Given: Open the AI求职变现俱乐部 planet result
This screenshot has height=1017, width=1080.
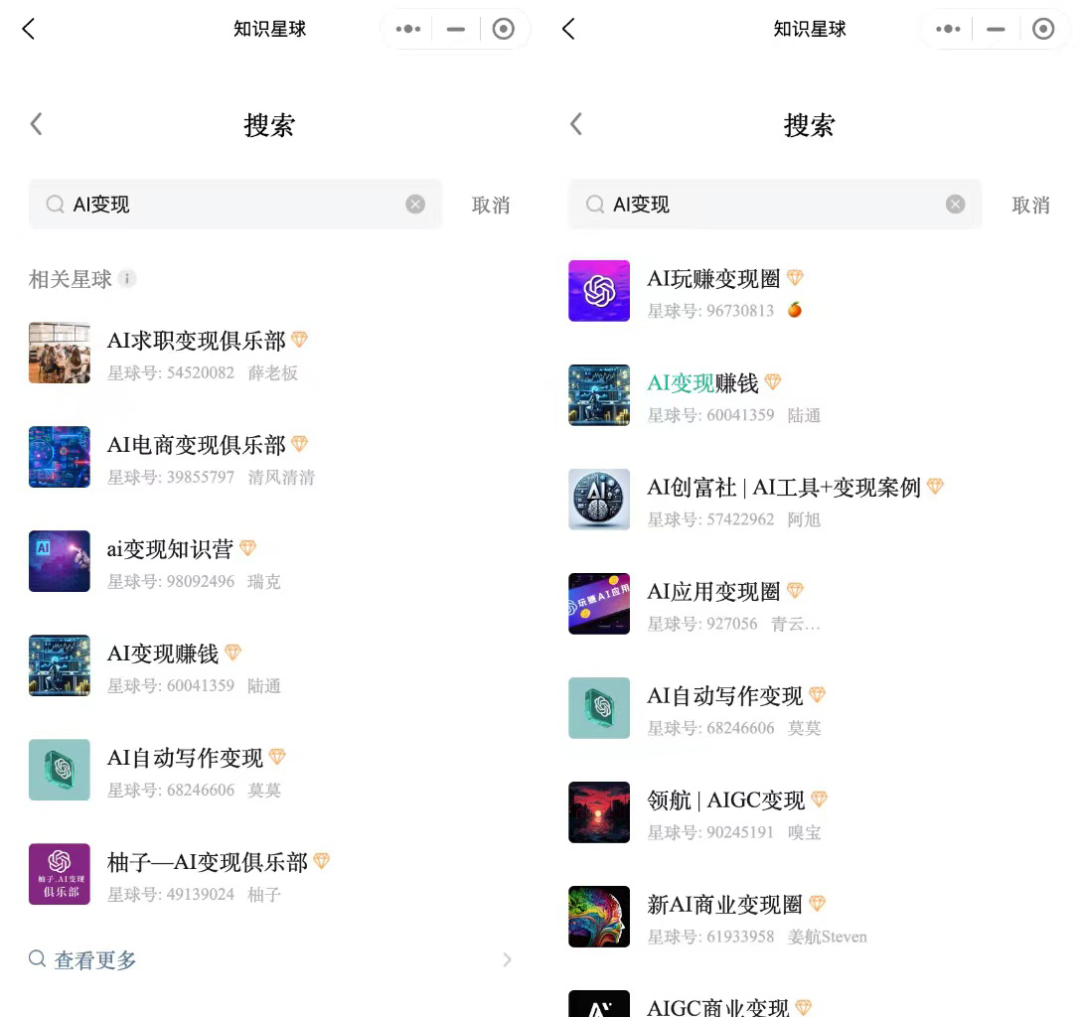Looking at the screenshot, I should tap(197, 341).
